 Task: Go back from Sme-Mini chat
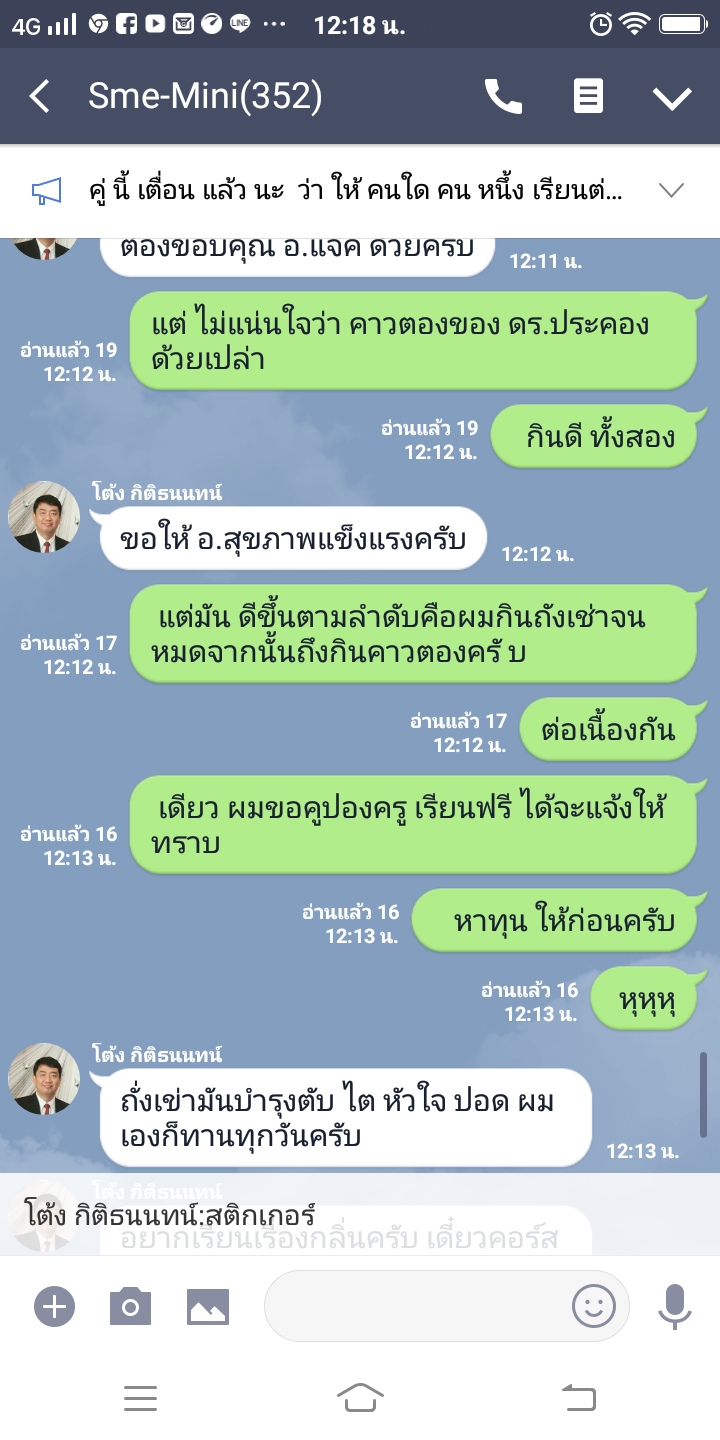pyautogui.click(x=39, y=97)
